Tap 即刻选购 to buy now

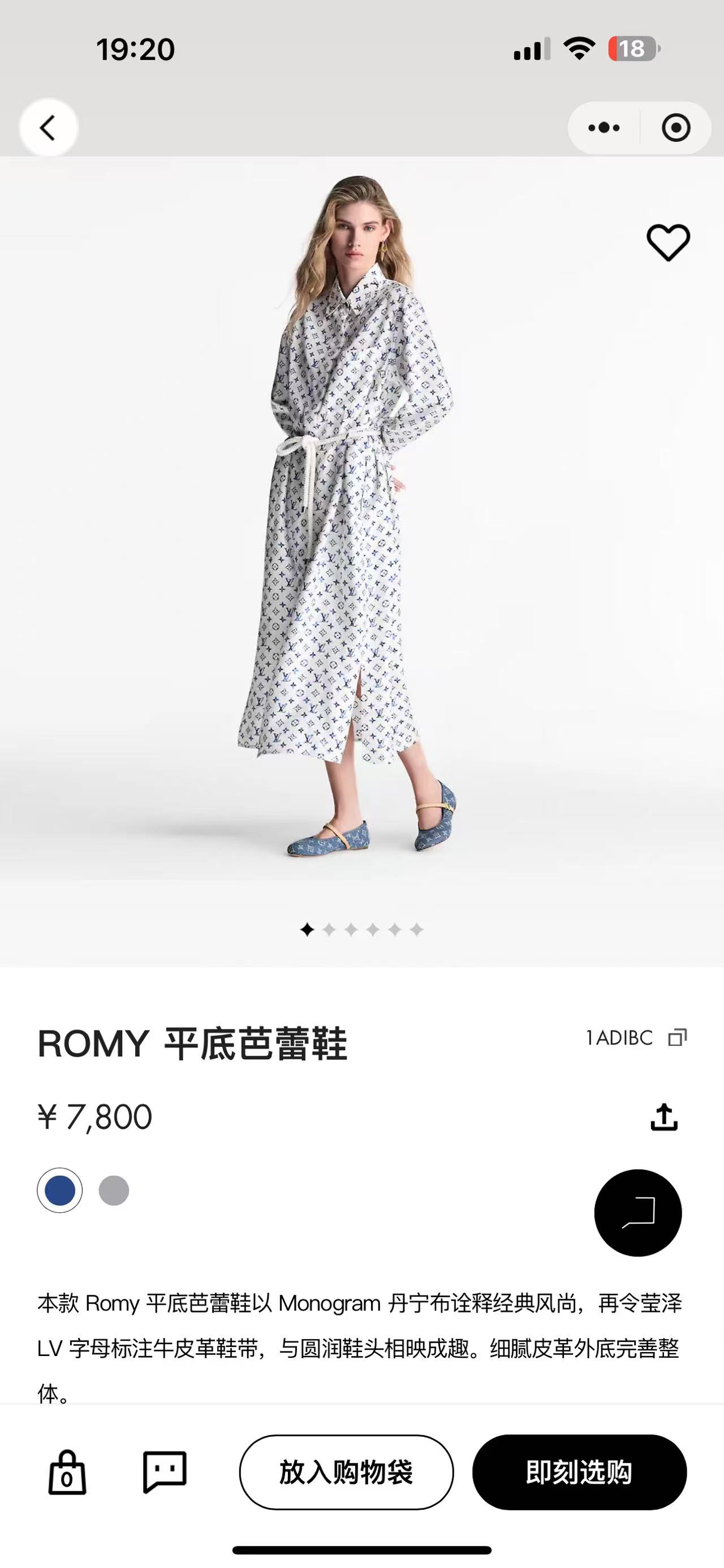(579, 1472)
